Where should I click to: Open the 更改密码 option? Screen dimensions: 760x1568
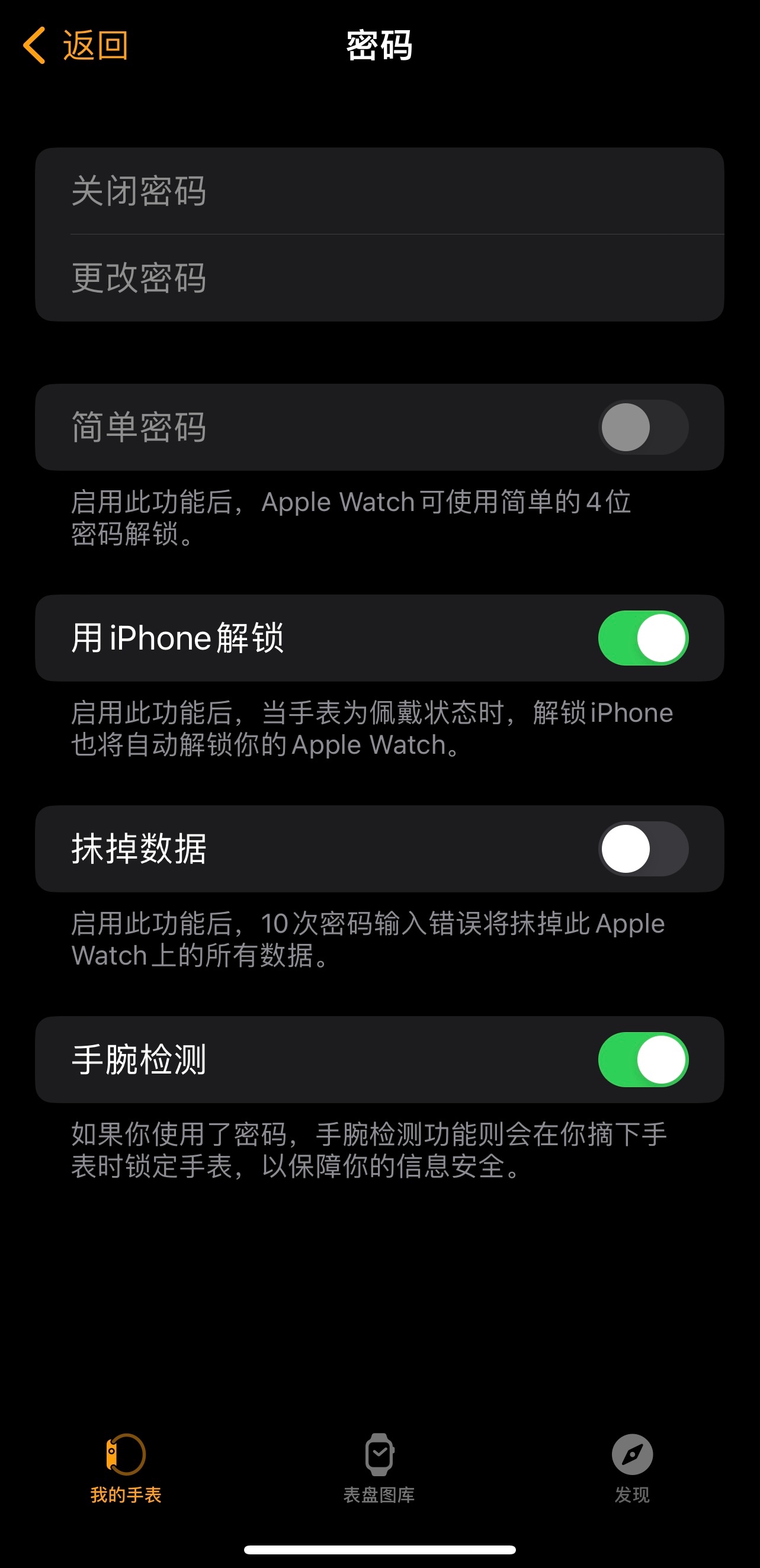(379, 278)
